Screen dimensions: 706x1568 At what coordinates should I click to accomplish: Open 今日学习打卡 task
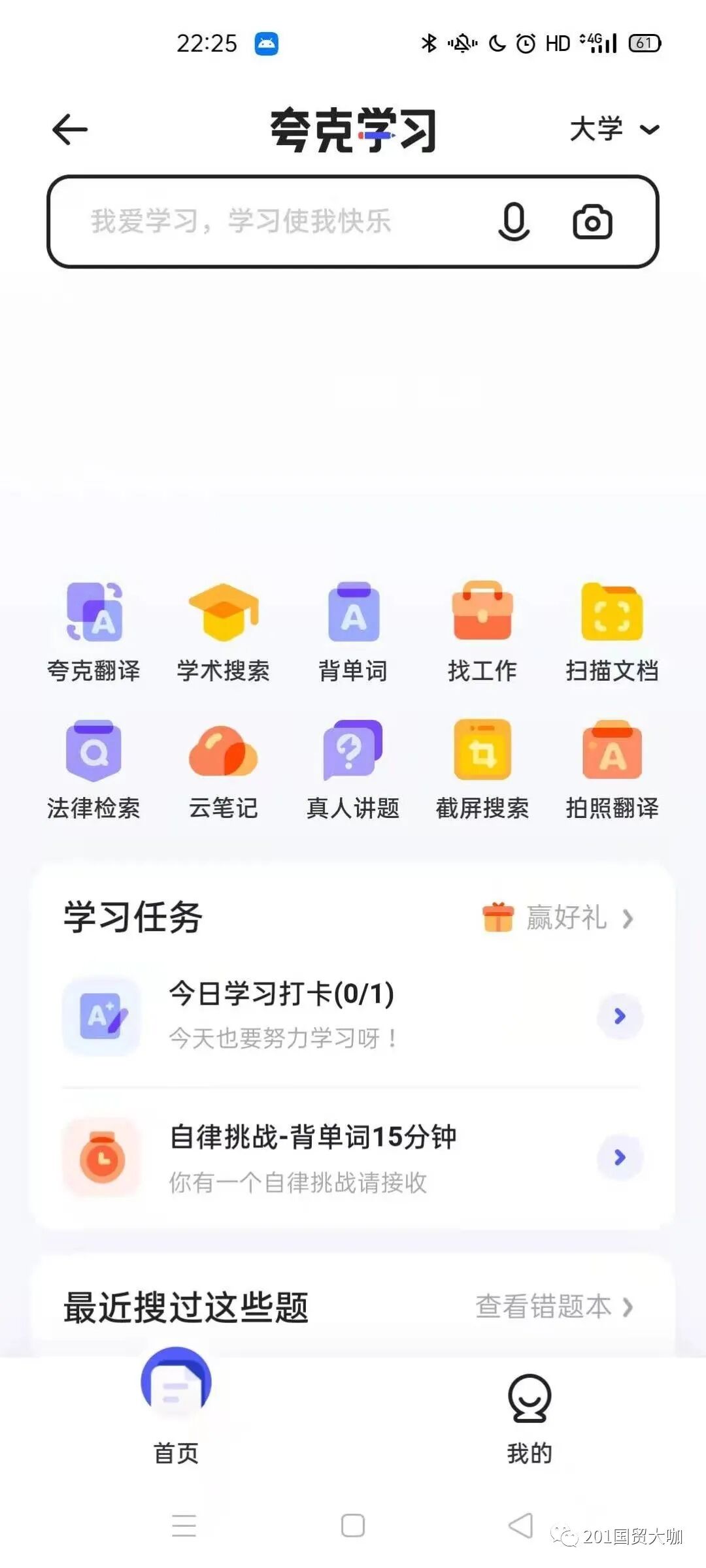[353, 1015]
